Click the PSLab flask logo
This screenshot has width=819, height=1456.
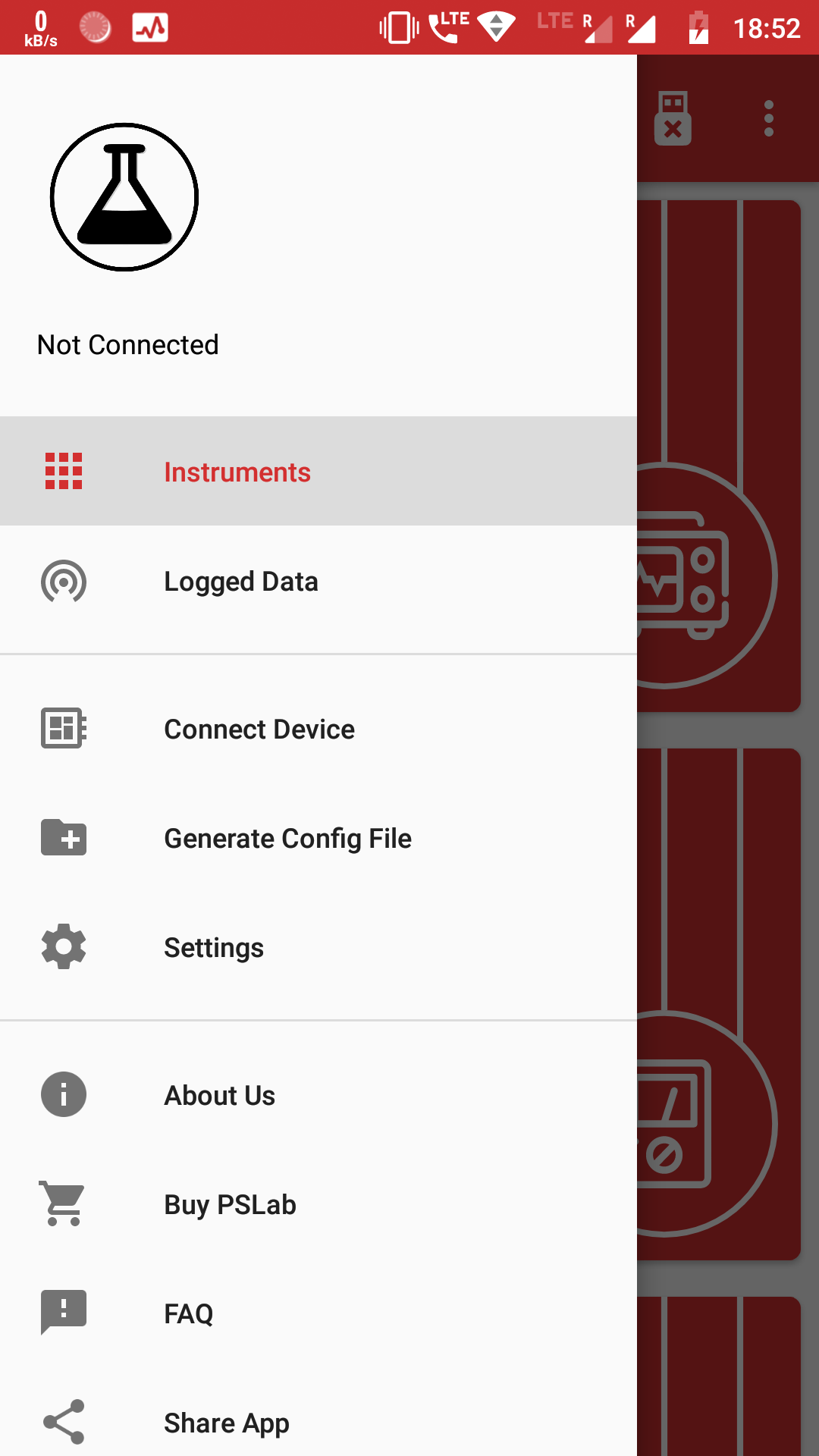pos(124,195)
